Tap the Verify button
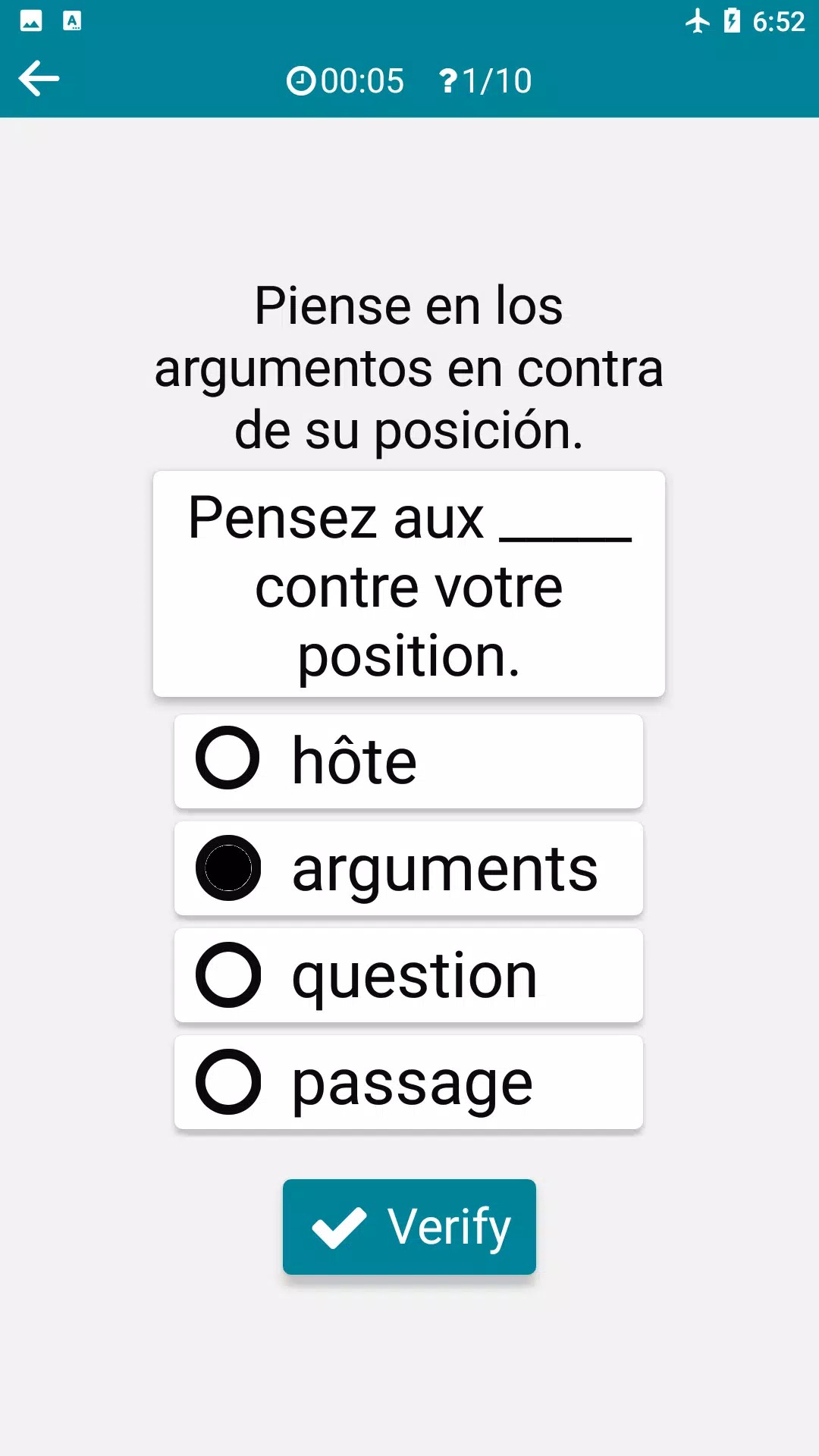 (x=409, y=1226)
